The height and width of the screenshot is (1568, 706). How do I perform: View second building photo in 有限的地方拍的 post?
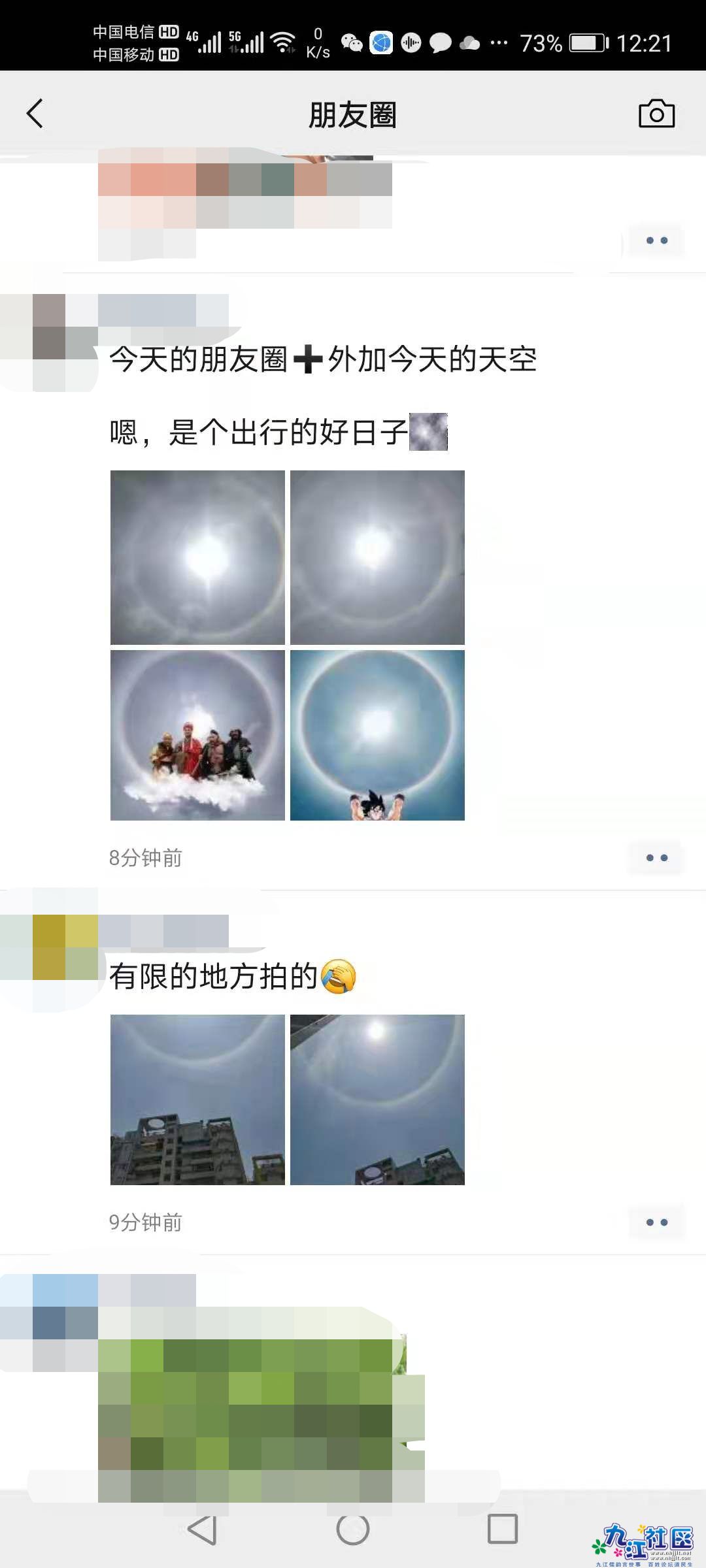pyautogui.click(x=377, y=1100)
